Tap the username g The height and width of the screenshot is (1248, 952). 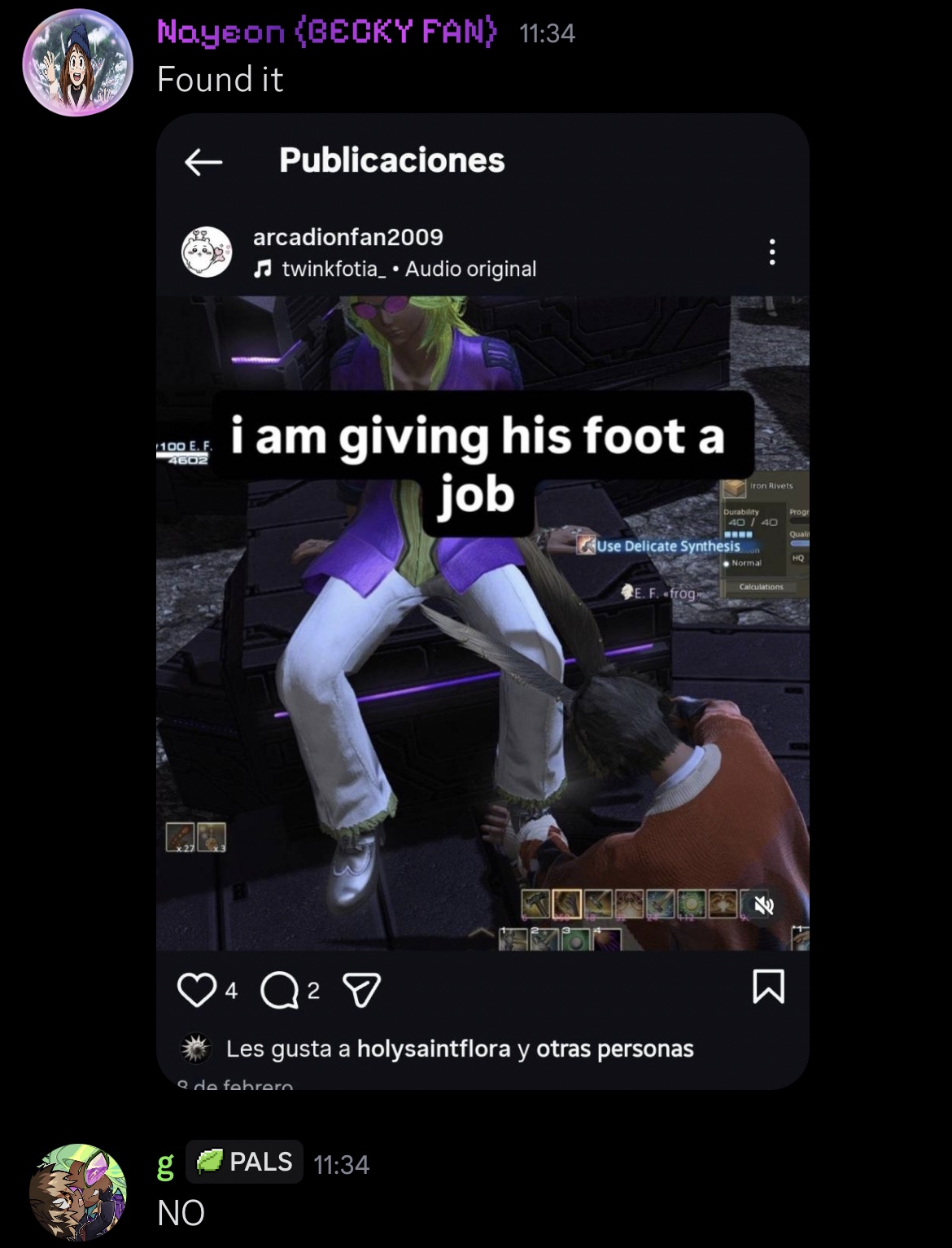point(165,1163)
